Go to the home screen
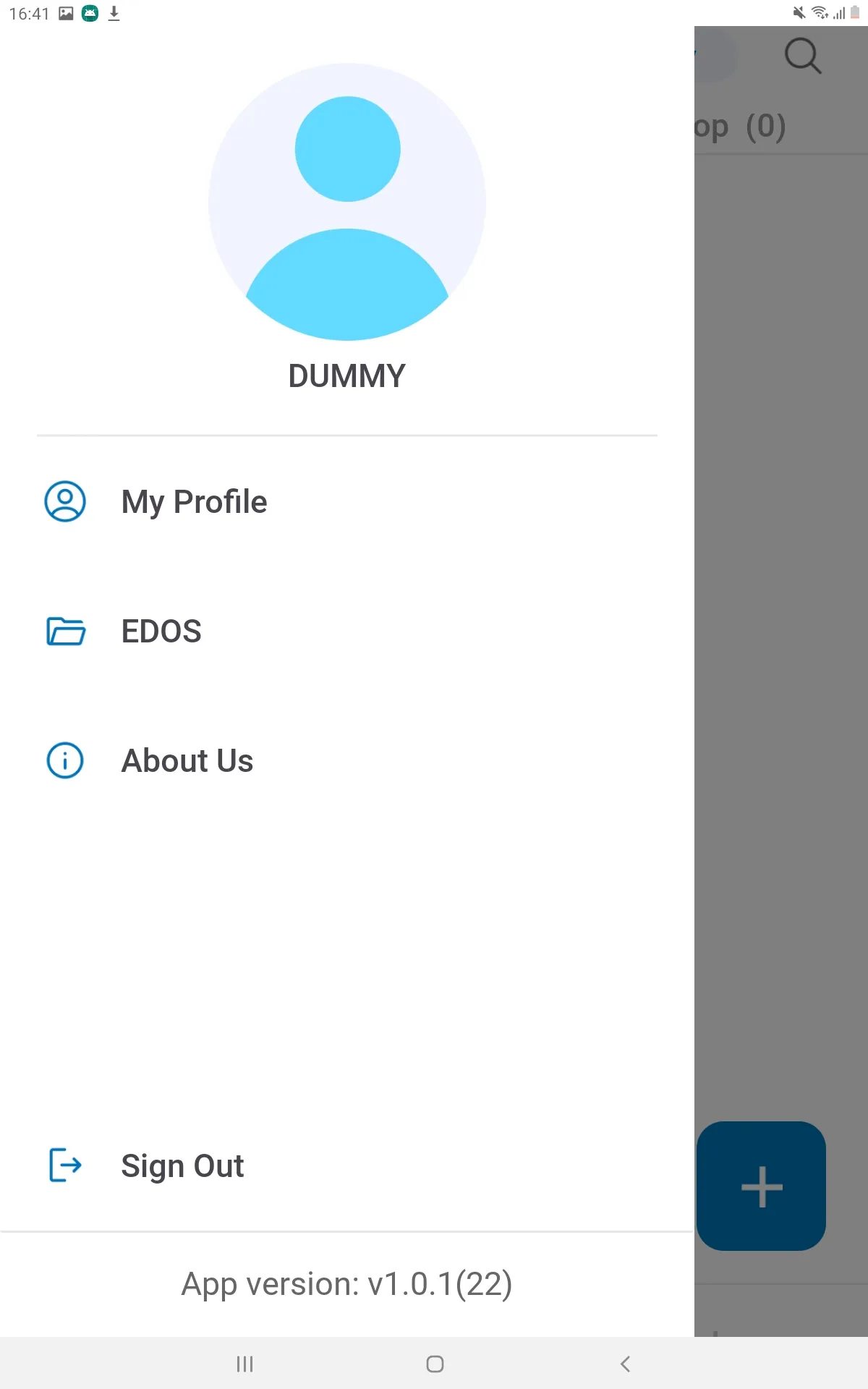 (435, 1364)
